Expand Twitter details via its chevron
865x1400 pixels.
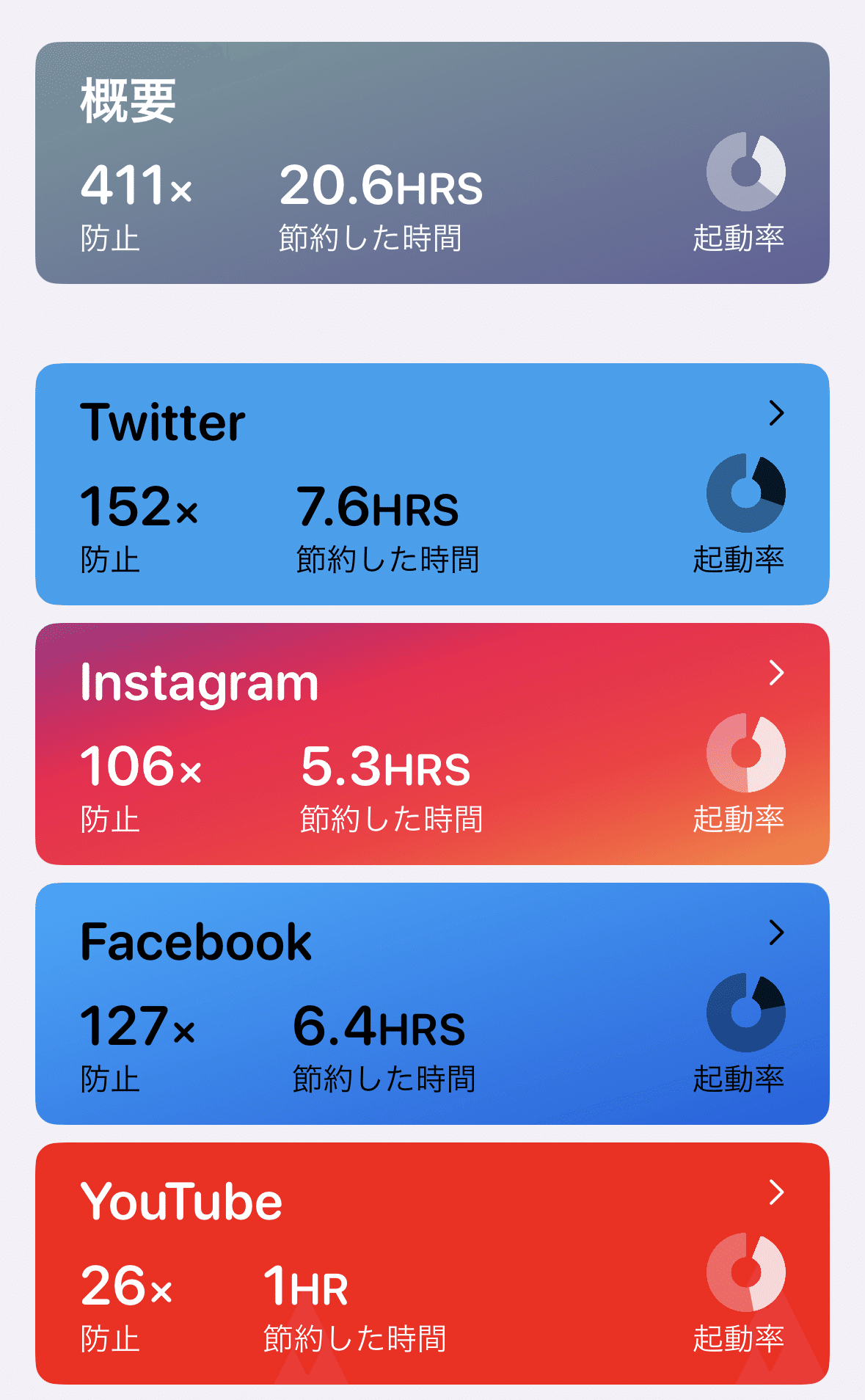(x=778, y=412)
